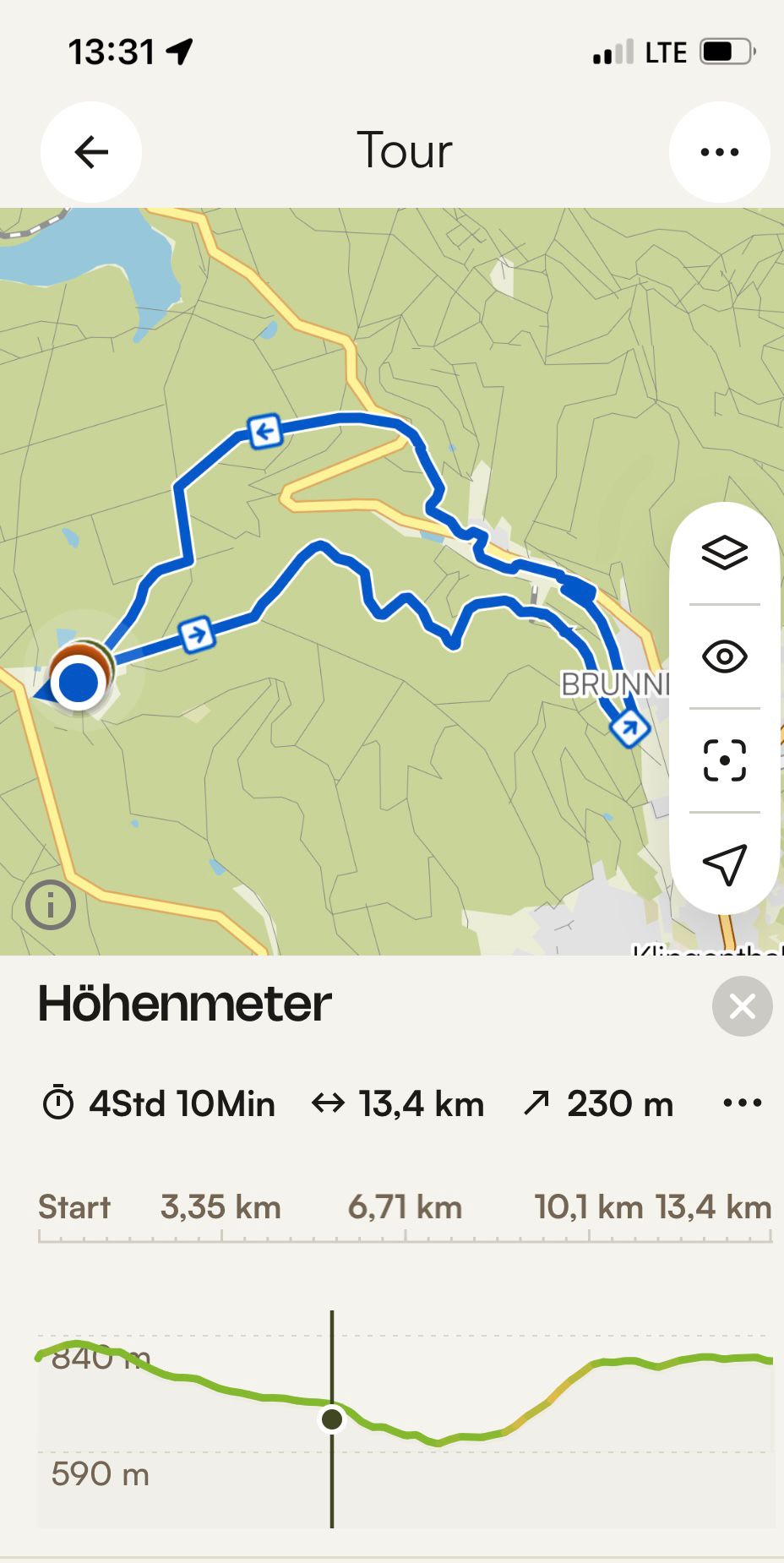Close the Höhenmeter panel
The image size is (784, 1563).
tap(742, 1006)
